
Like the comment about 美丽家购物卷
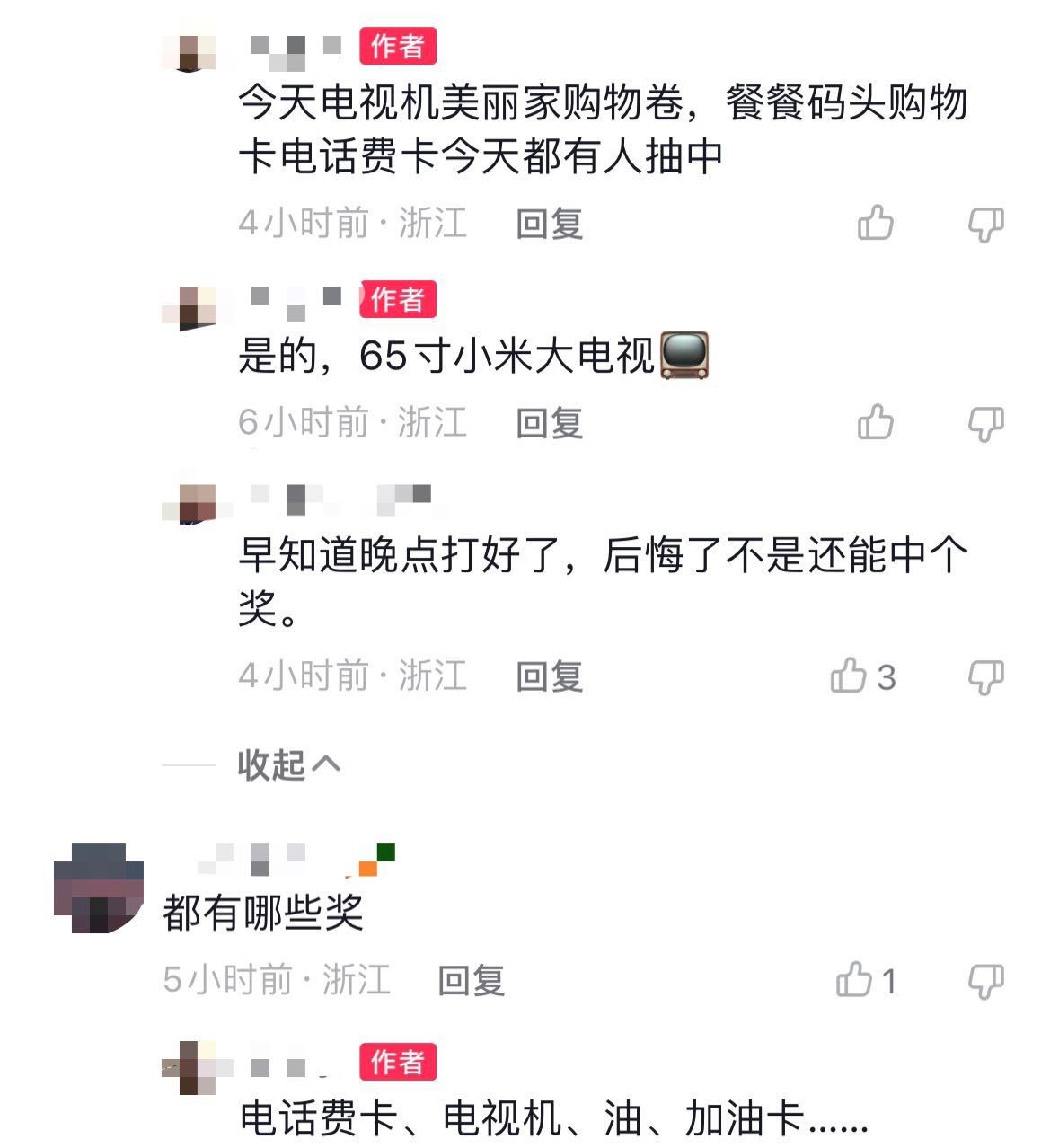pos(876,223)
